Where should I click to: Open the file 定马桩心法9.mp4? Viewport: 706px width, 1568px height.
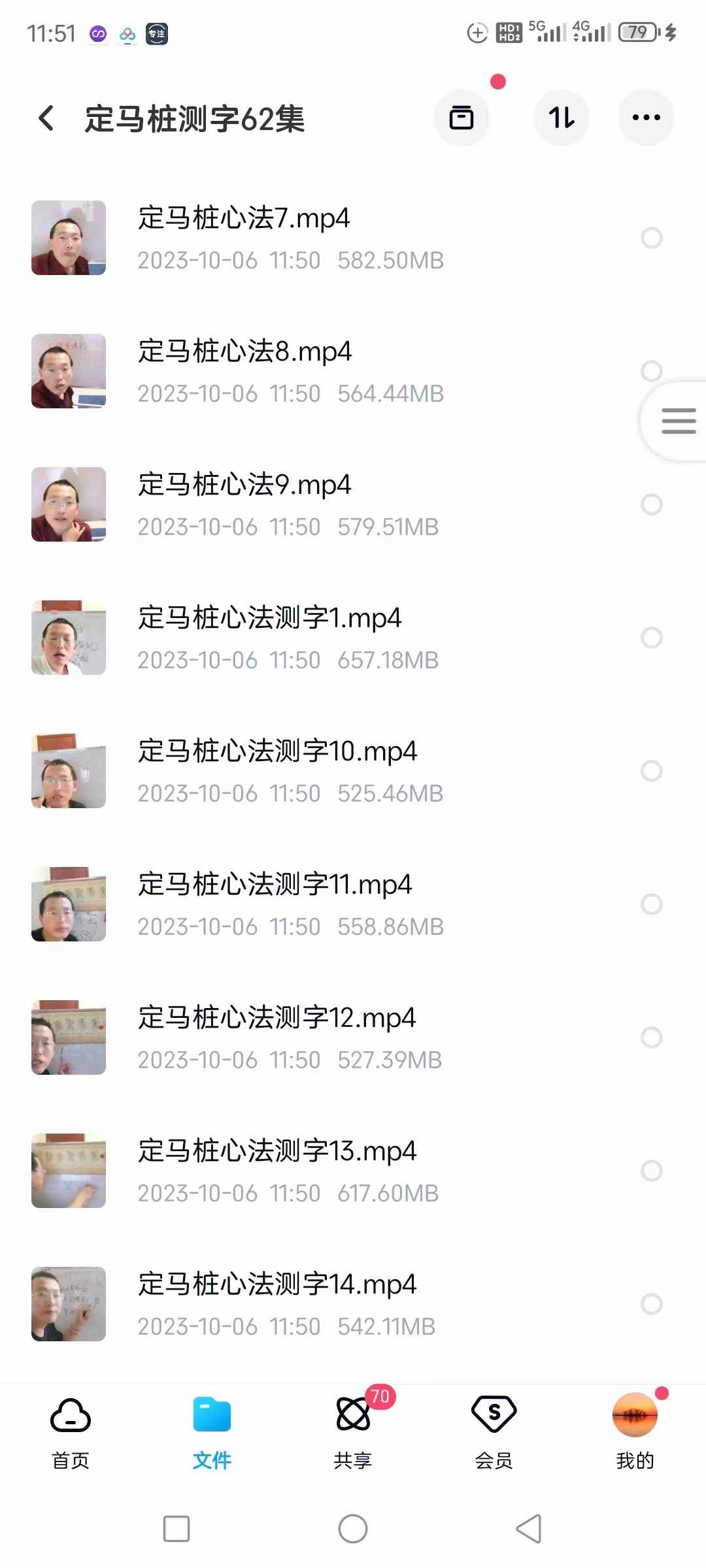point(244,485)
